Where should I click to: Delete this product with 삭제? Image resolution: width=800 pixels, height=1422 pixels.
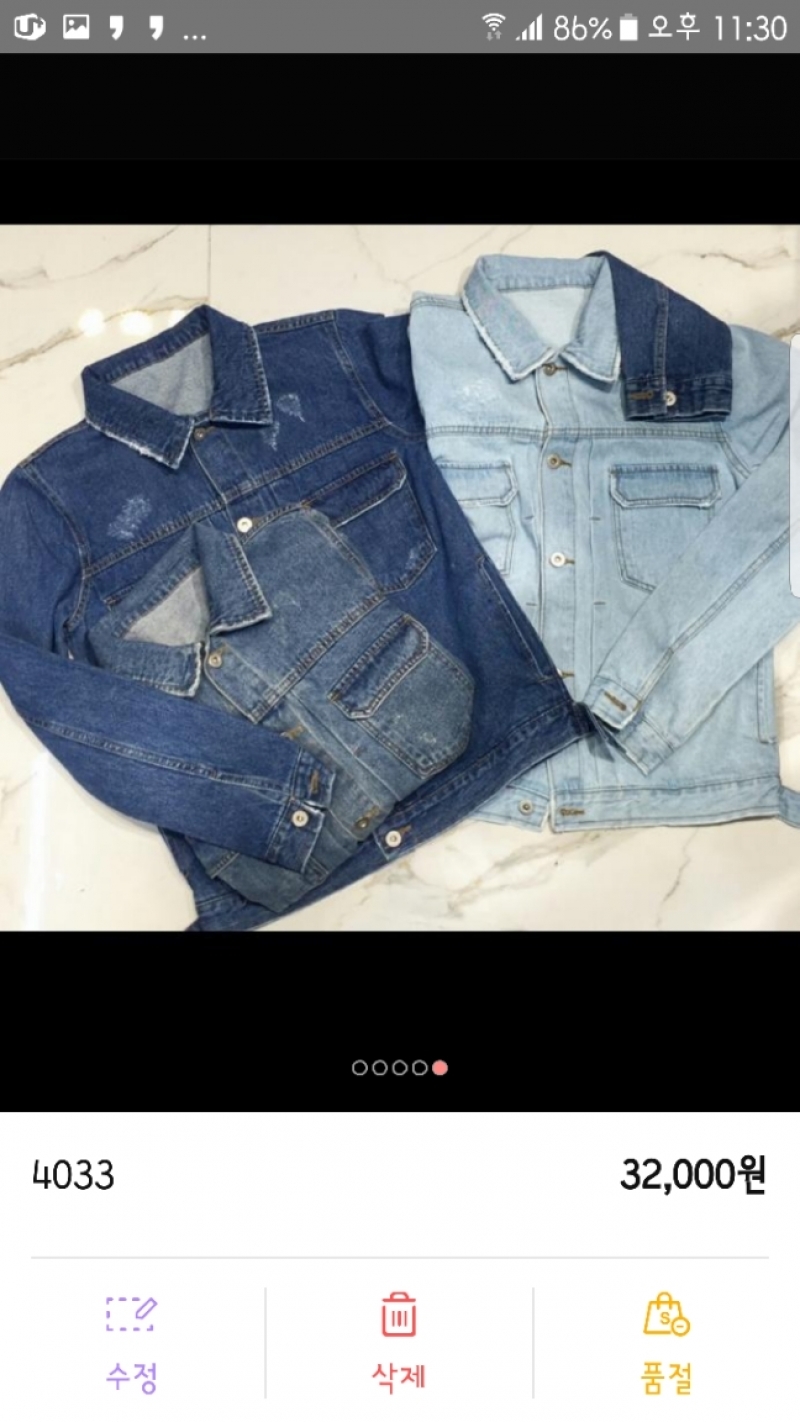(399, 1342)
